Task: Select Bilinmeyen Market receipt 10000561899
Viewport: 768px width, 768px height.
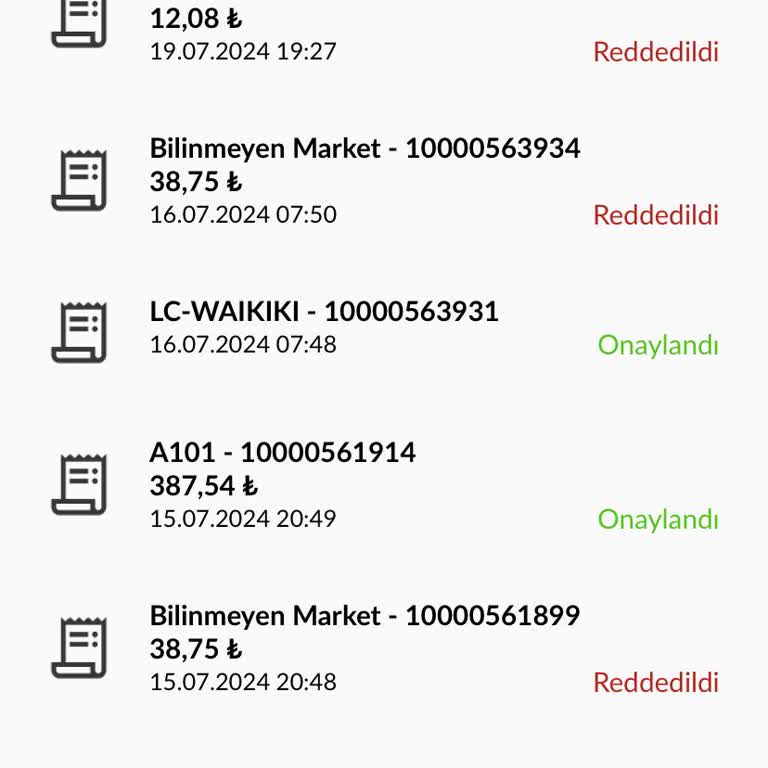Action: pos(384,648)
